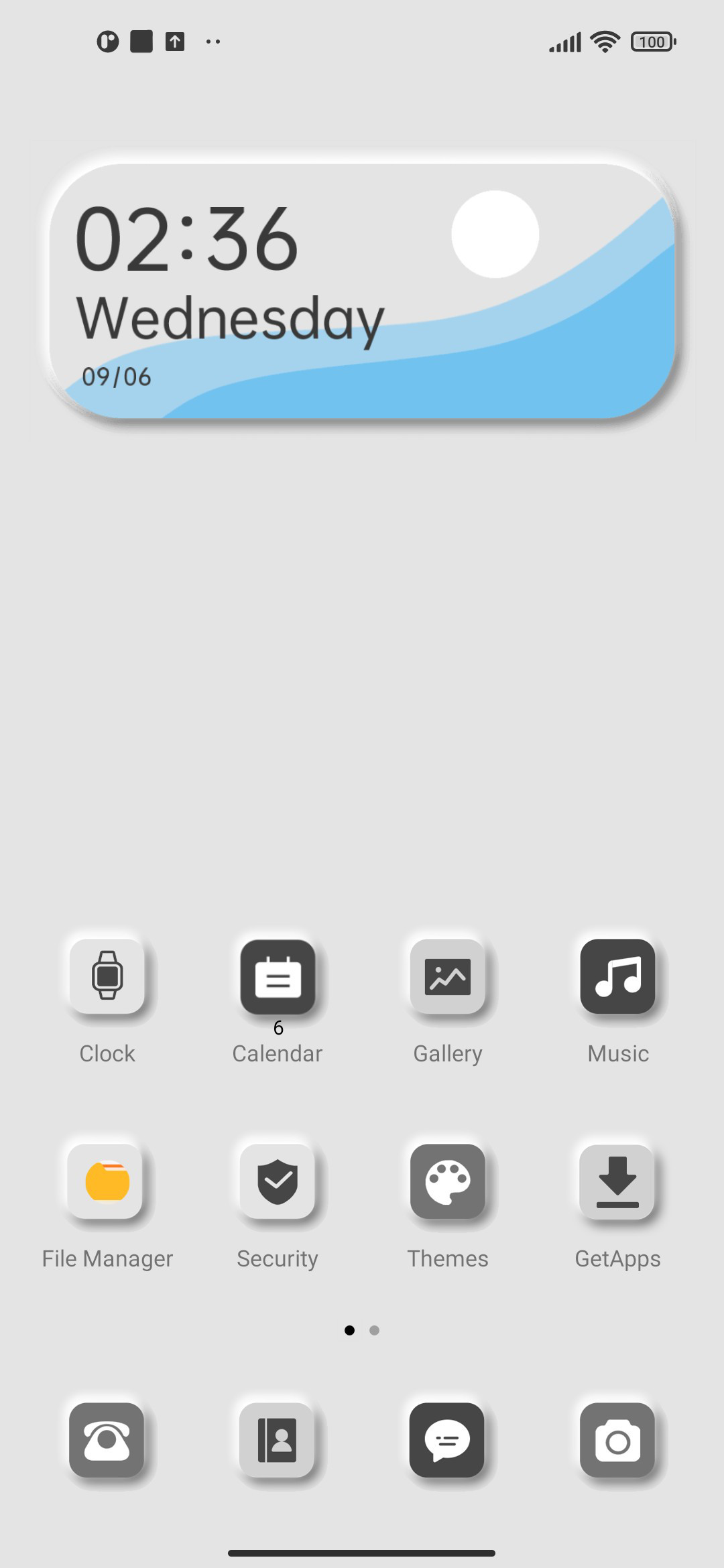Screen dimensions: 724x1568
Task: Open the contacts app in dock
Action: (278, 1440)
